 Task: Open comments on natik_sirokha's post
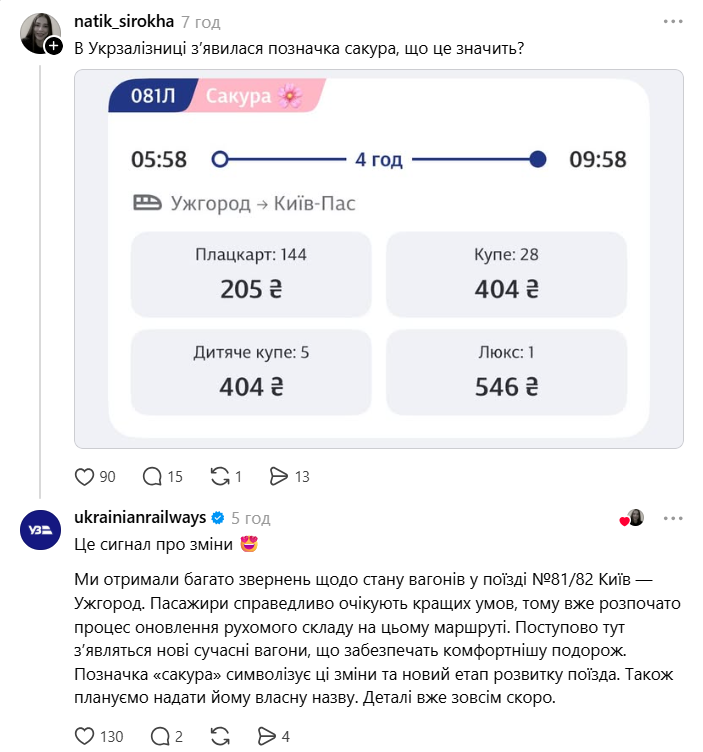153,477
